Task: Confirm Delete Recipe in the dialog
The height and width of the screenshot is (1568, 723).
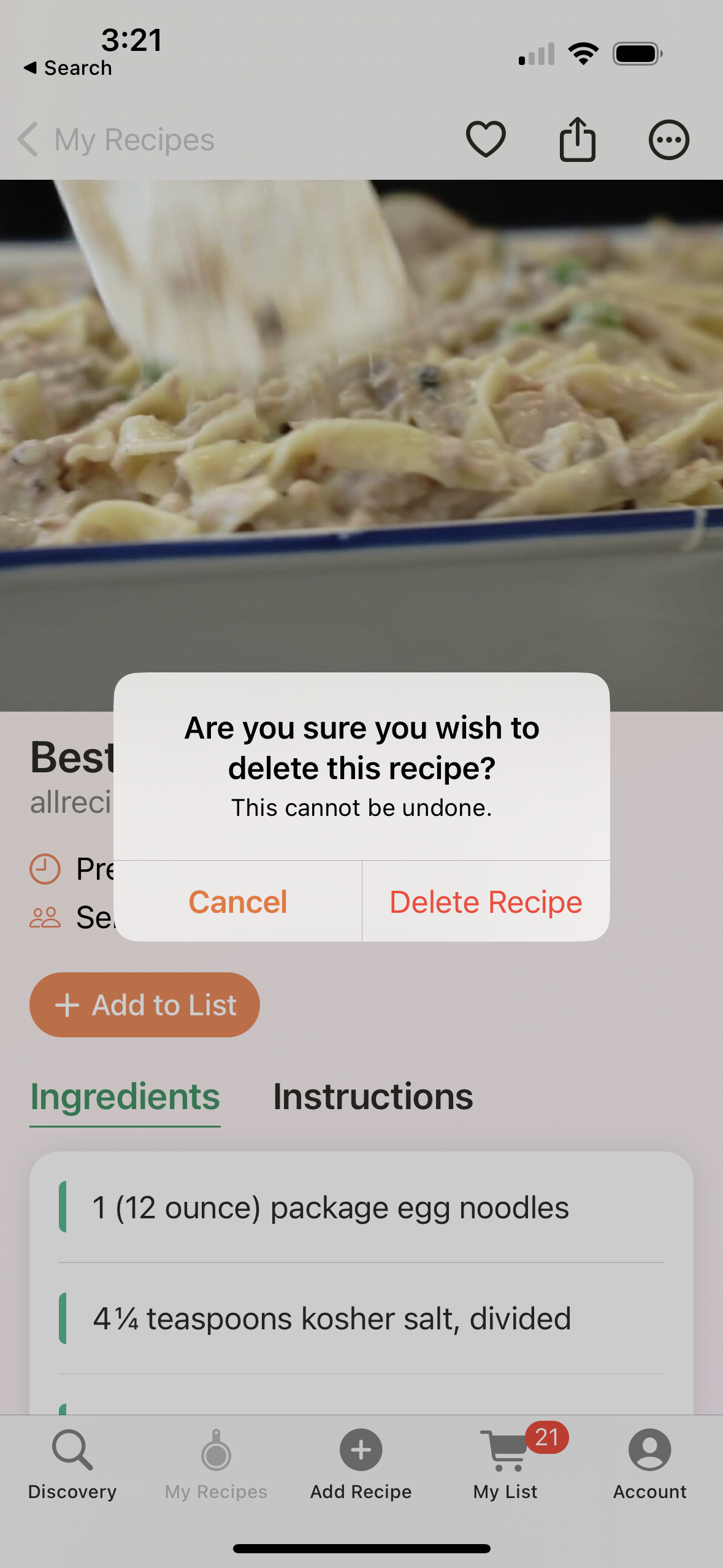Action: tap(486, 901)
